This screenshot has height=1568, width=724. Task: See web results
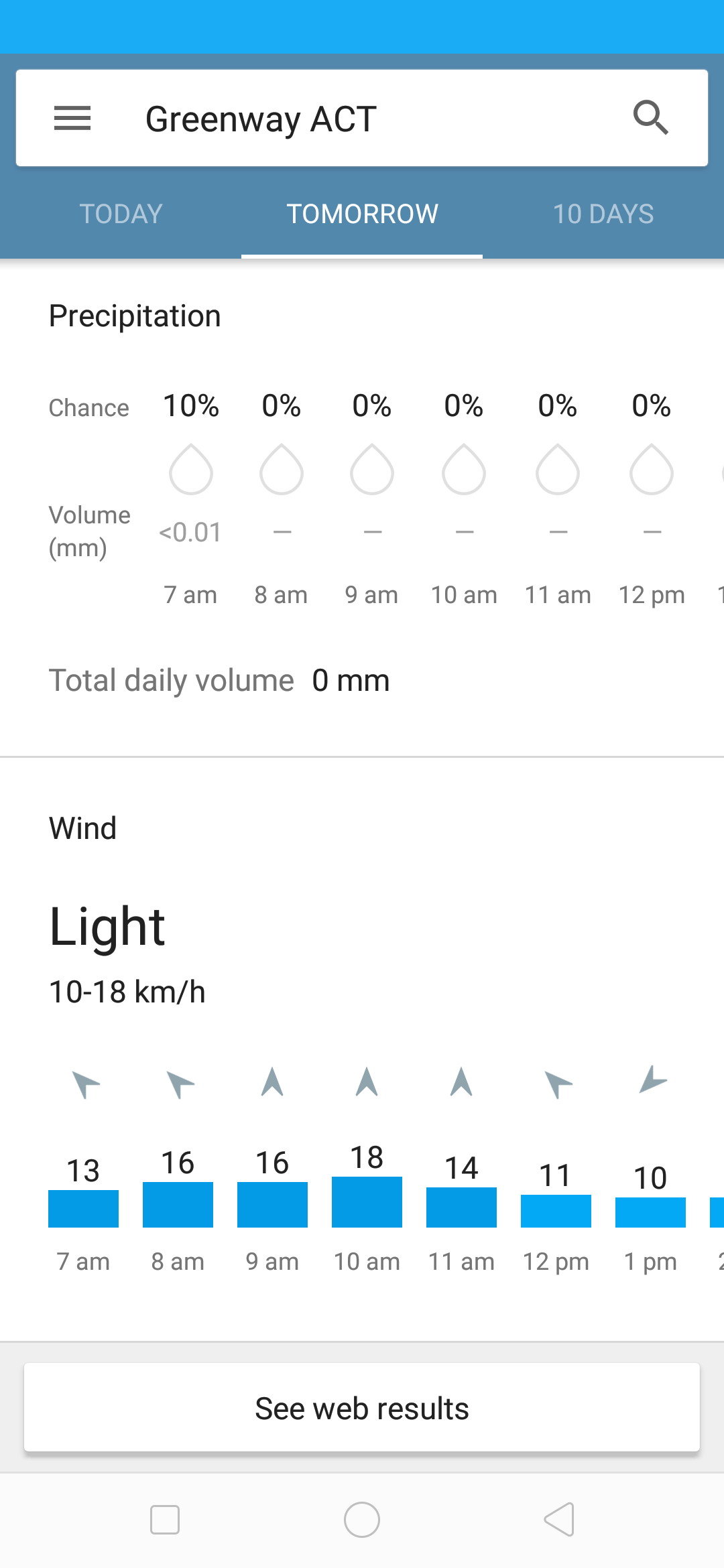pos(362,1408)
